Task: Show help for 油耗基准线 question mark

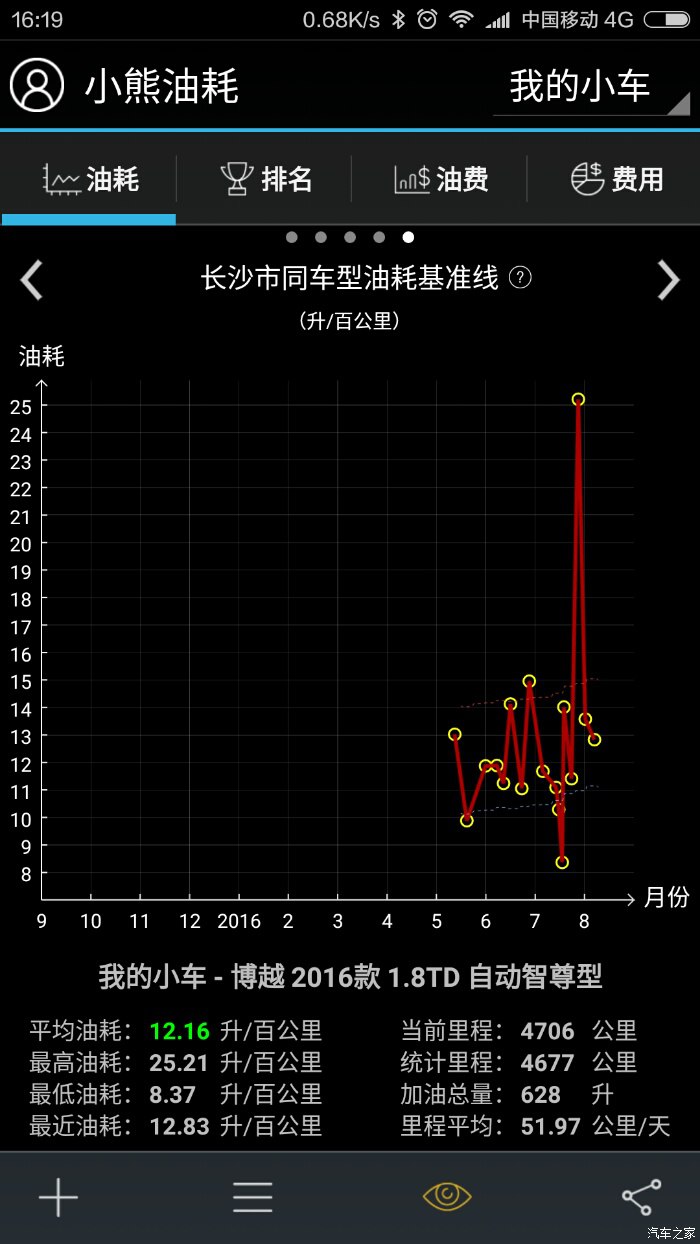Action: click(x=520, y=278)
